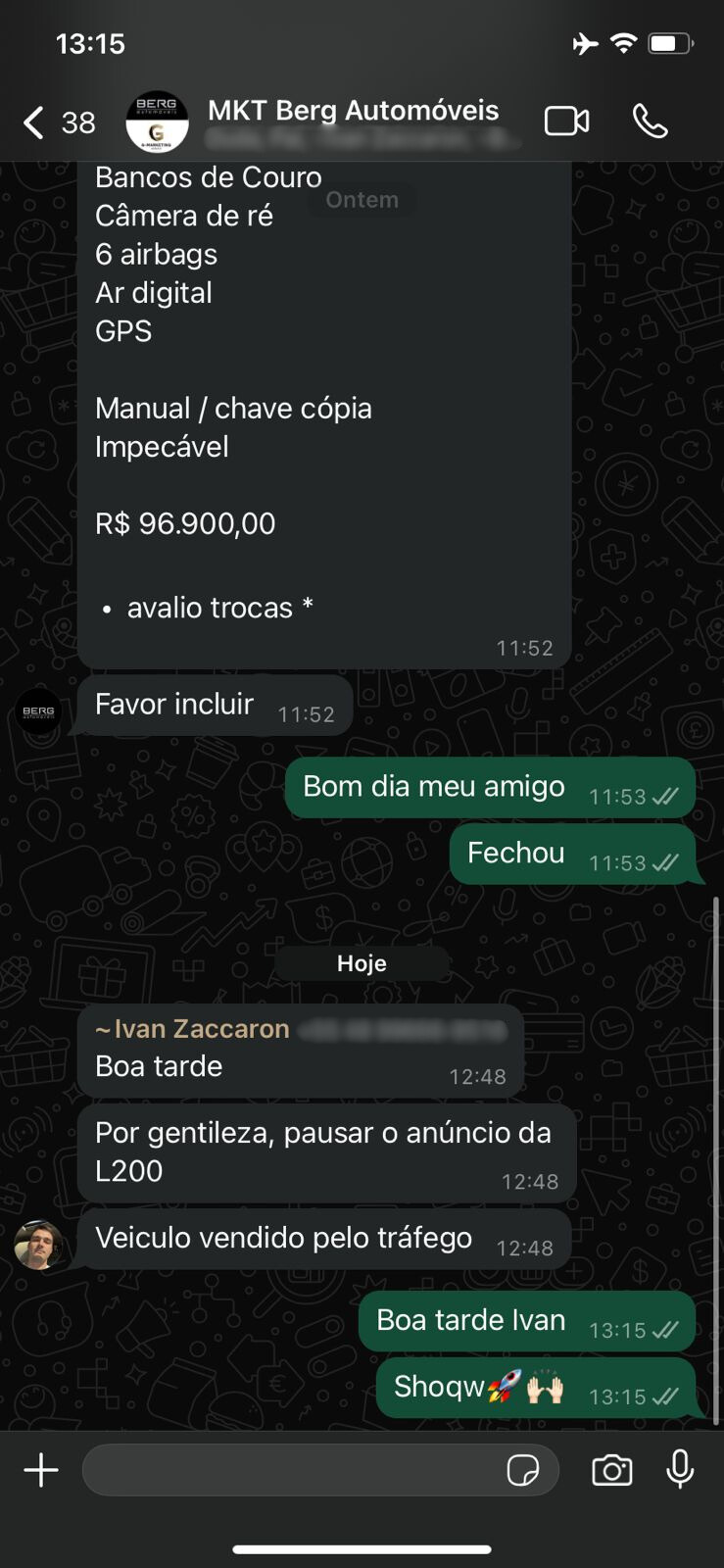Open the camera to send a photo
This screenshot has height=1568, width=724.
point(612,1470)
